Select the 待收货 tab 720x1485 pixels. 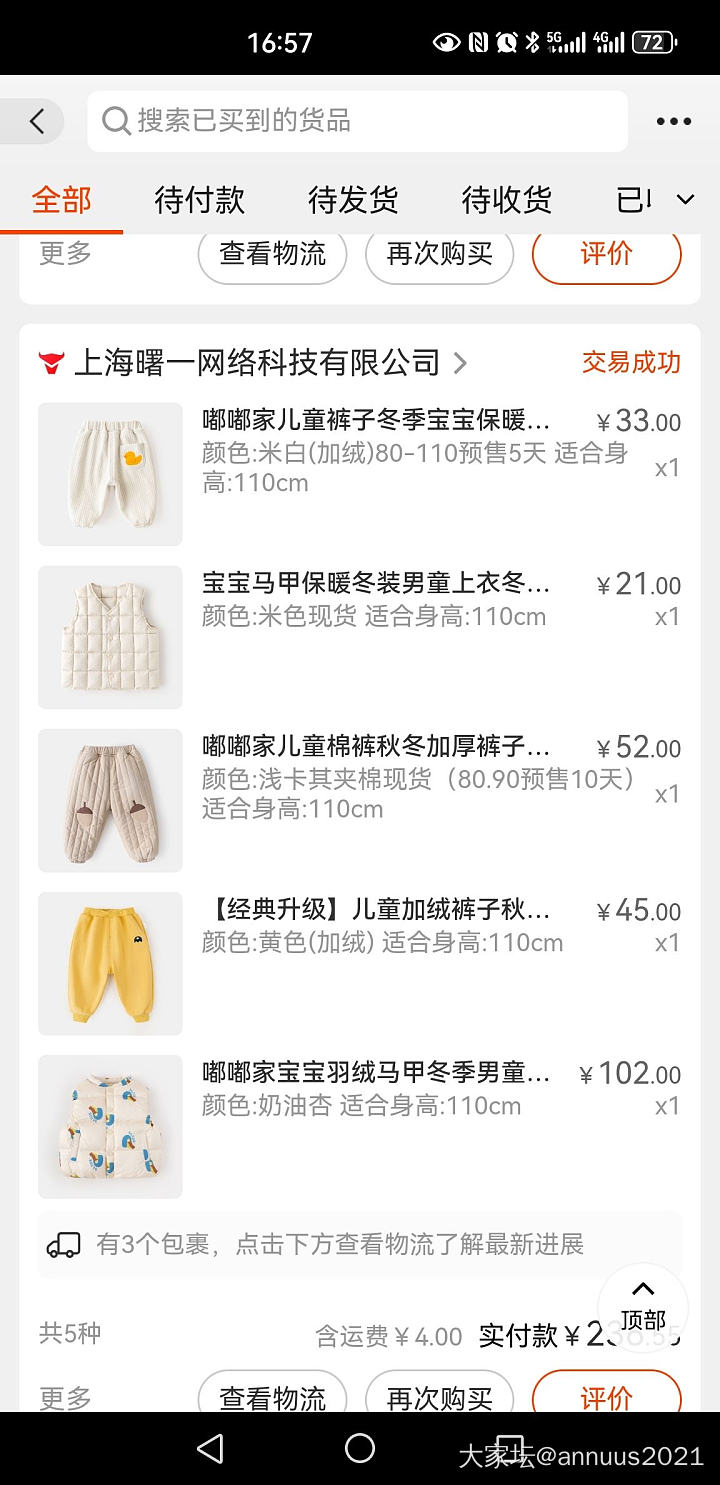[x=506, y=200]
